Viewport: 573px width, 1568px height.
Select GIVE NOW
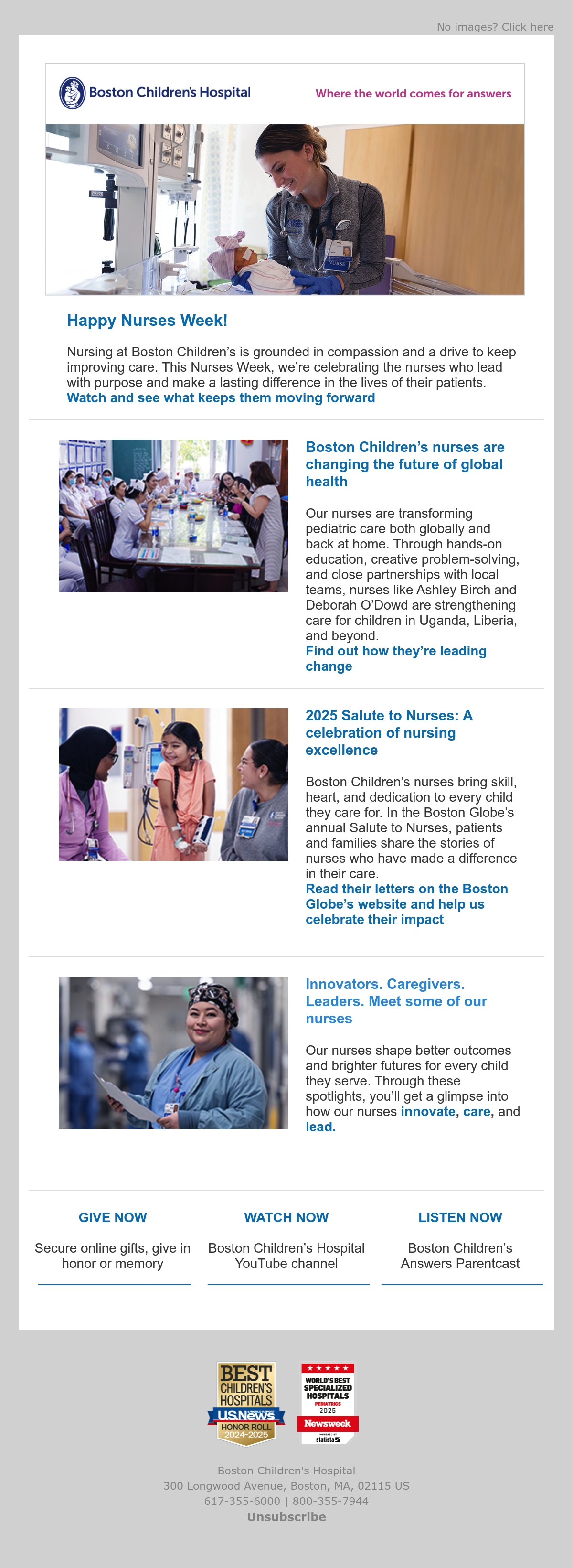[x=113, y=1217]
